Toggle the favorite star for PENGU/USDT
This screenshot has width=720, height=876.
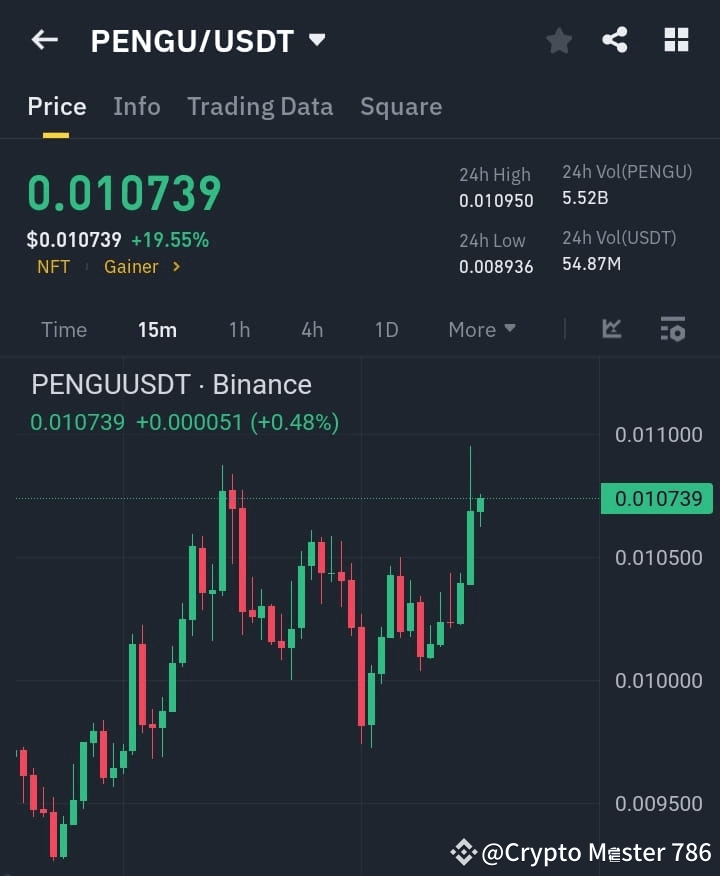pos(558,40)
